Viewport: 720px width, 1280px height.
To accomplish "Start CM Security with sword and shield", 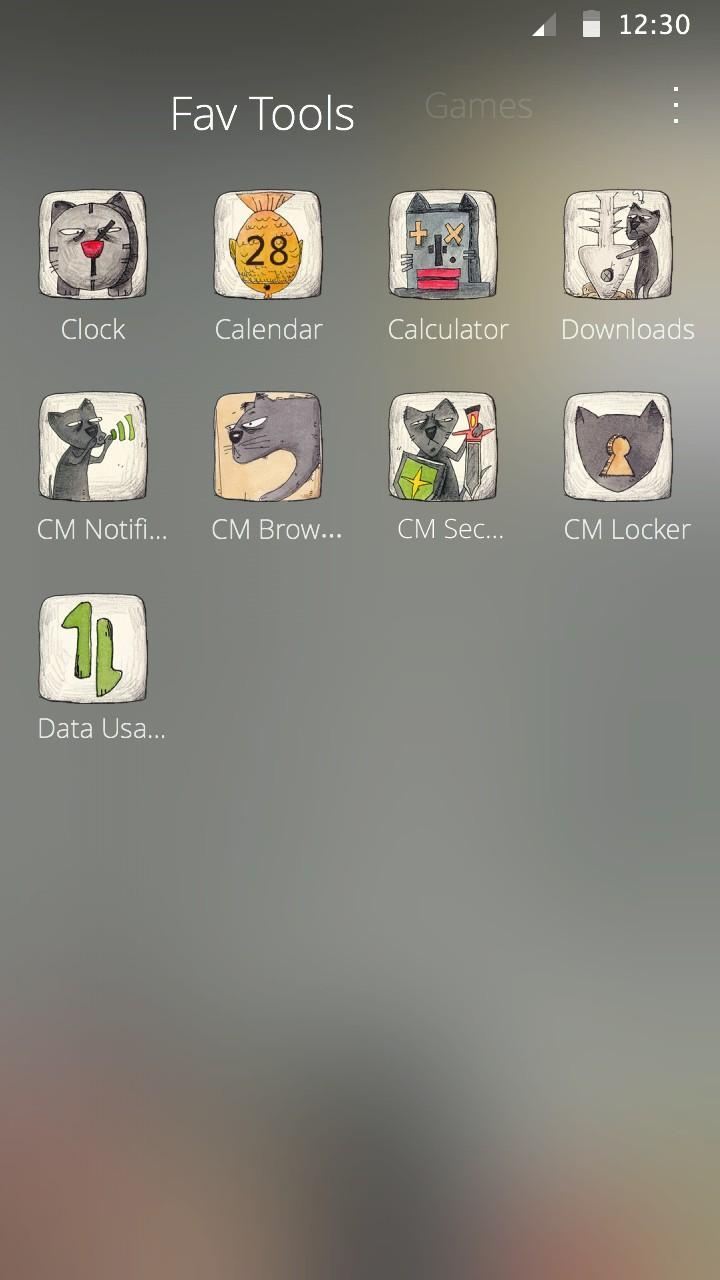I will 445,445.
